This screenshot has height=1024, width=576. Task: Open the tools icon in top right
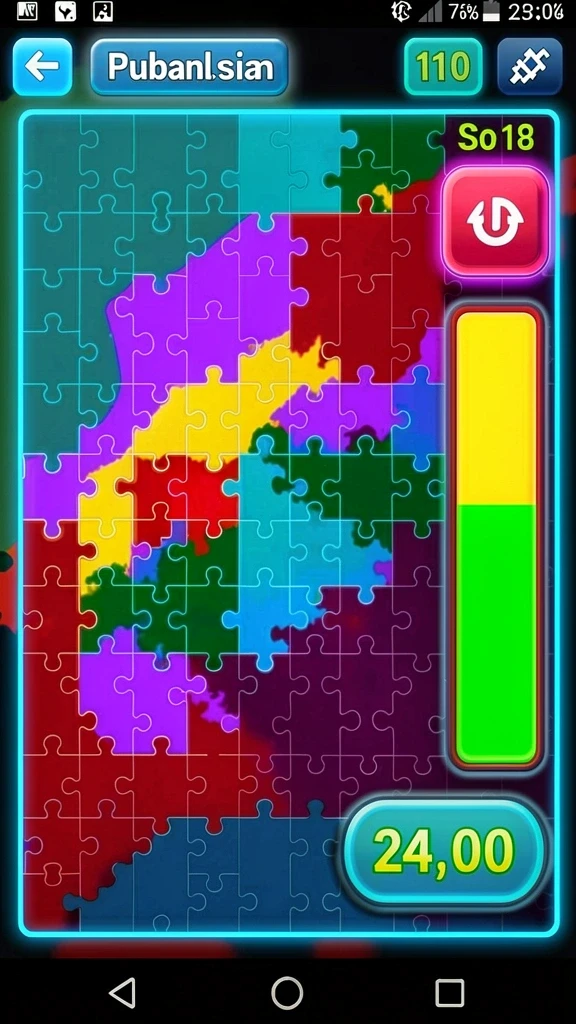530,67
